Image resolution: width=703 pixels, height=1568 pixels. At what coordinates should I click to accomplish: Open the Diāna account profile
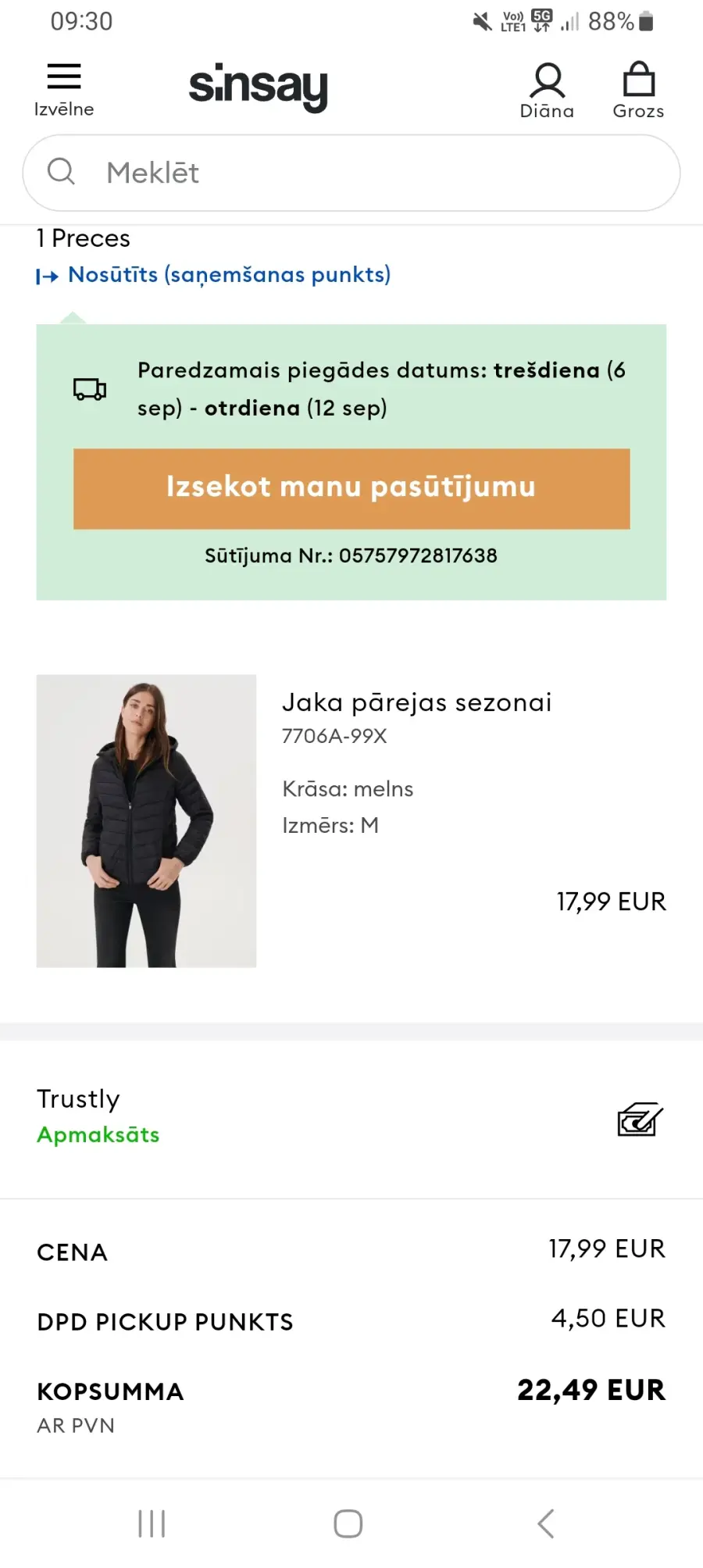click(x=547, y=91)
